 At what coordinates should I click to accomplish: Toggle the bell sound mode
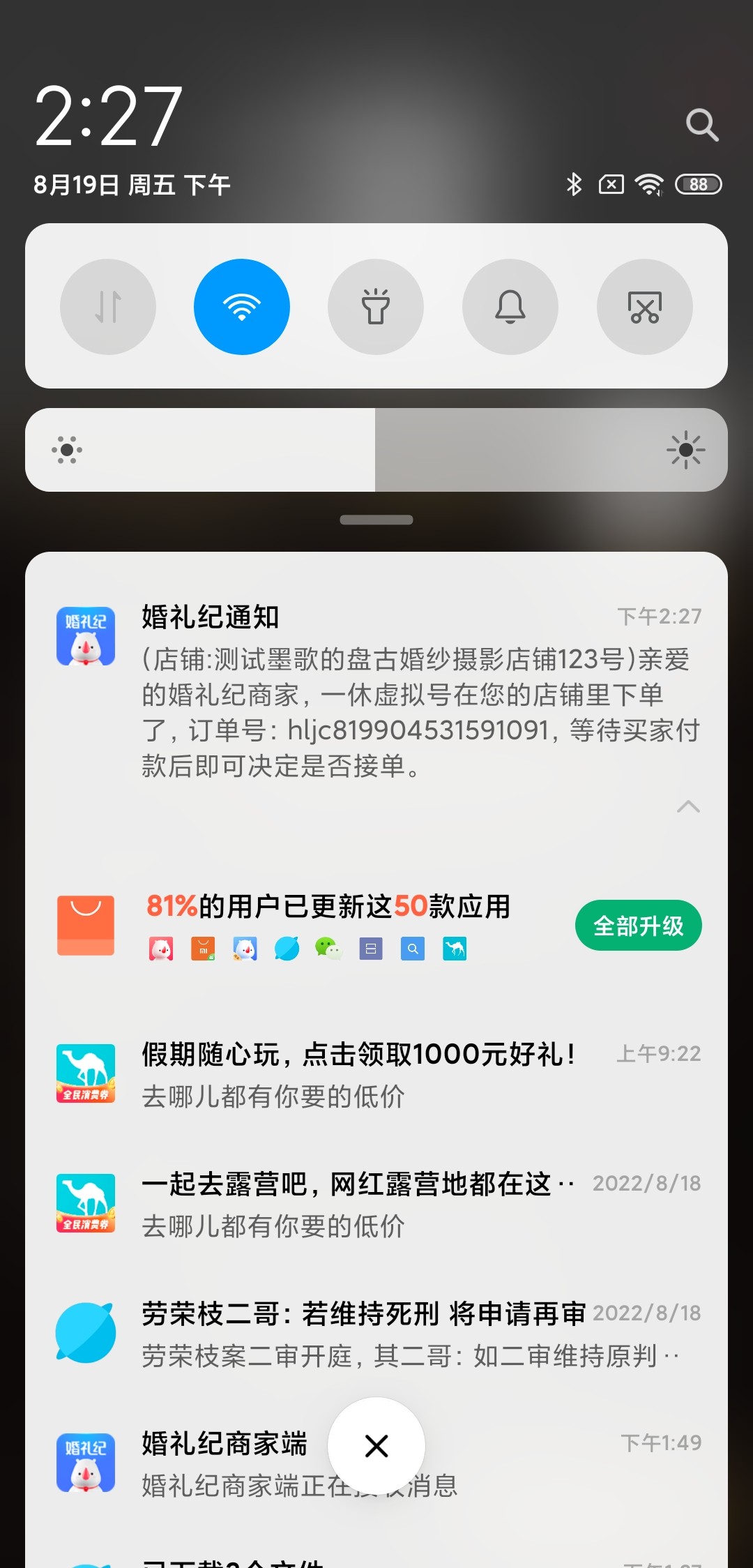[510, 307]
